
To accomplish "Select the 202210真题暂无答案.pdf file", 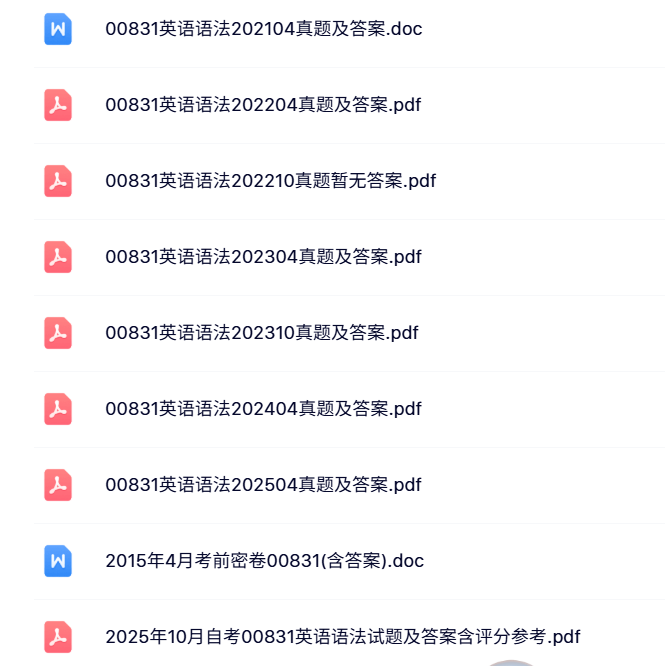I will click(x=270, y=181).
